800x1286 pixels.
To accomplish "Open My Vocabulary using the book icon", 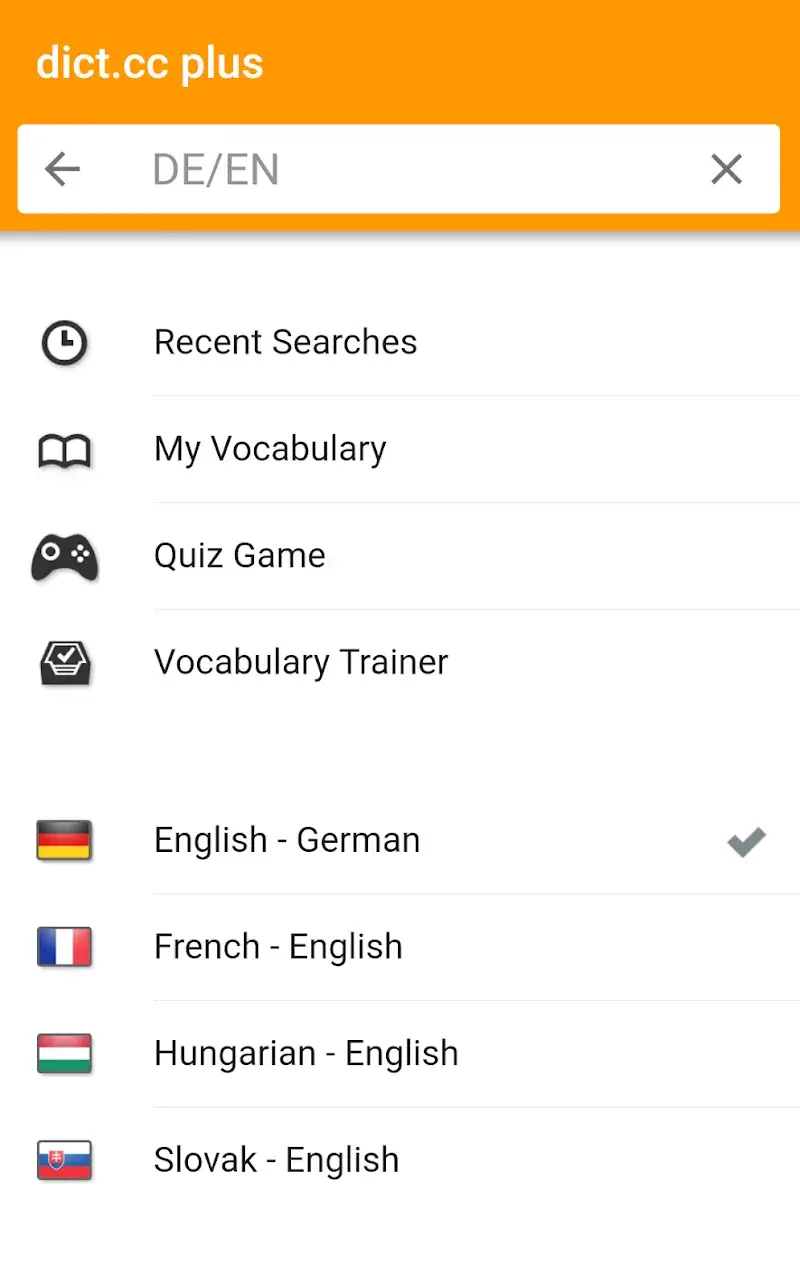I will 64,448.
